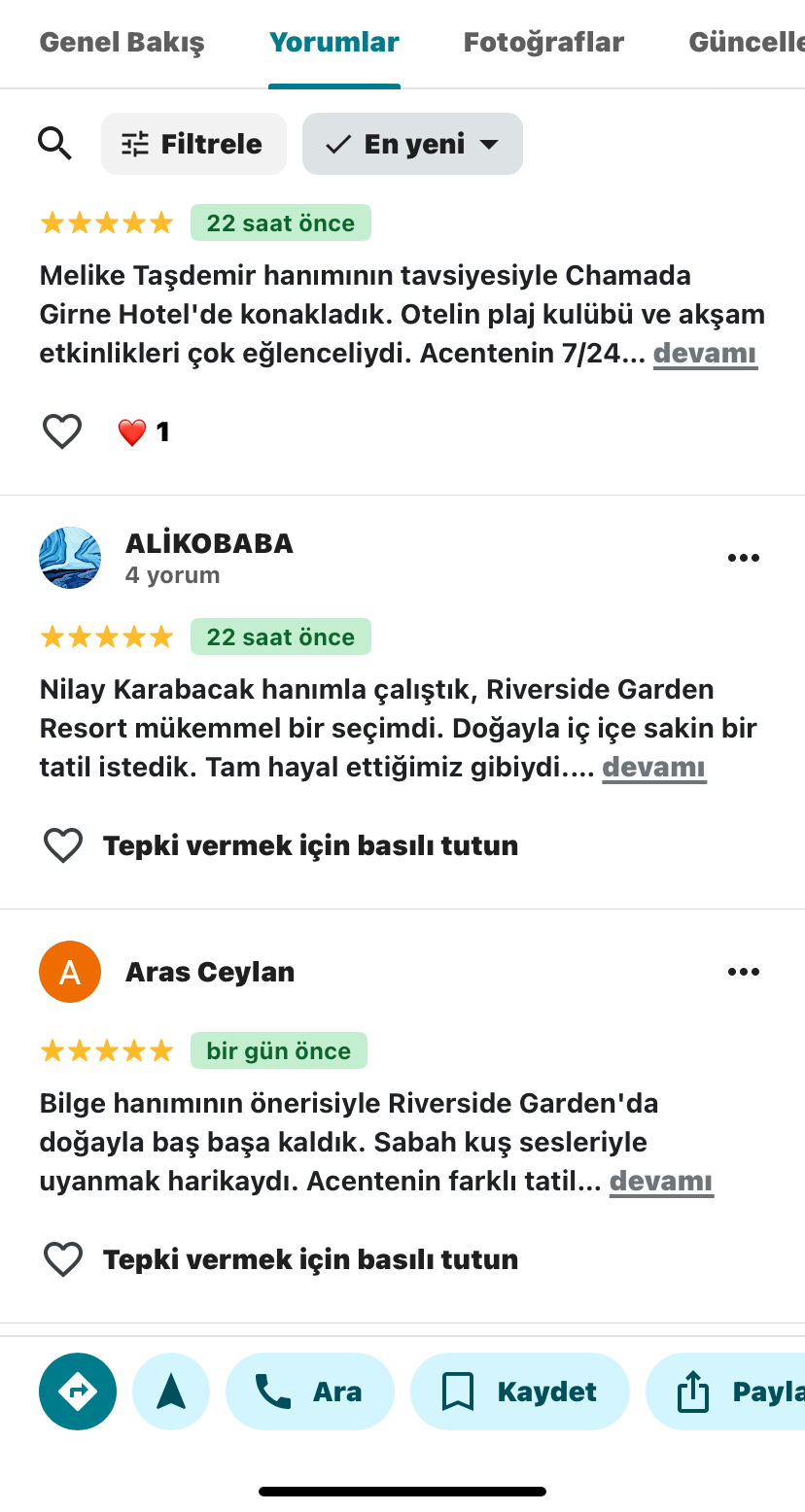Viewport: 805px width, 1512px height.
Task: Expand the Melike Taşdemir review with devamı
Action: coord(704,354)
